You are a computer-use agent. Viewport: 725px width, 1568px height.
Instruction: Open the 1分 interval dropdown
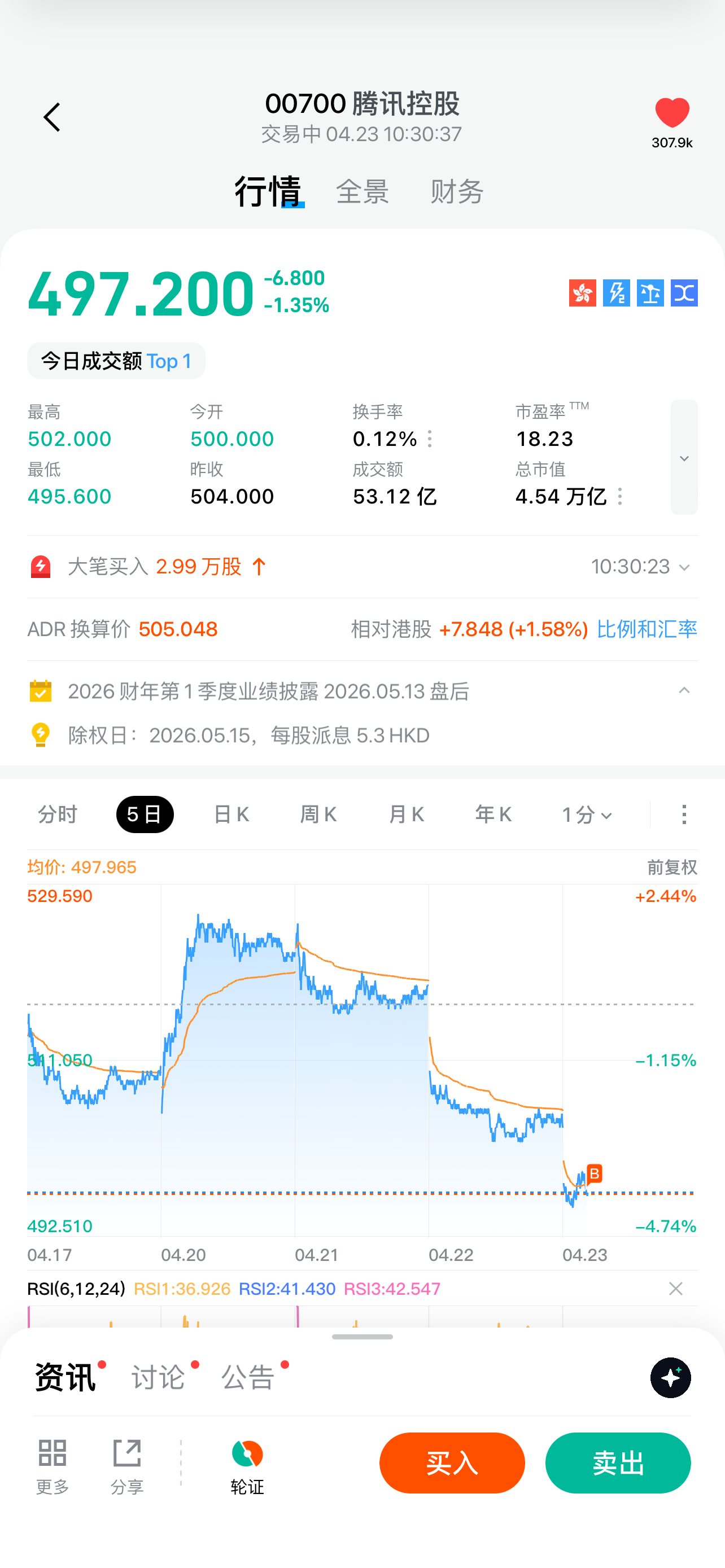pyautogui.click(x=586, y=814)
